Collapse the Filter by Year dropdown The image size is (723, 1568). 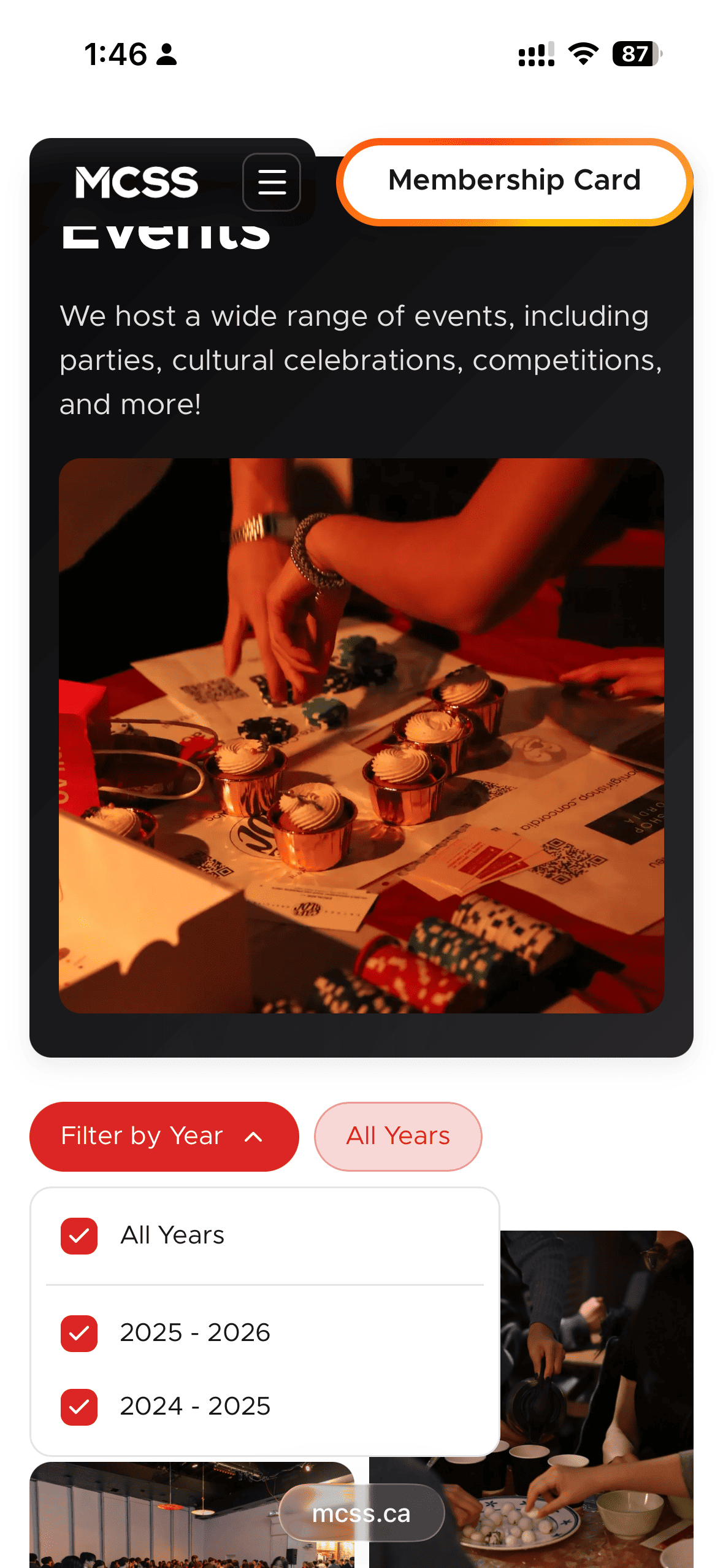[x=164, y=1136]
